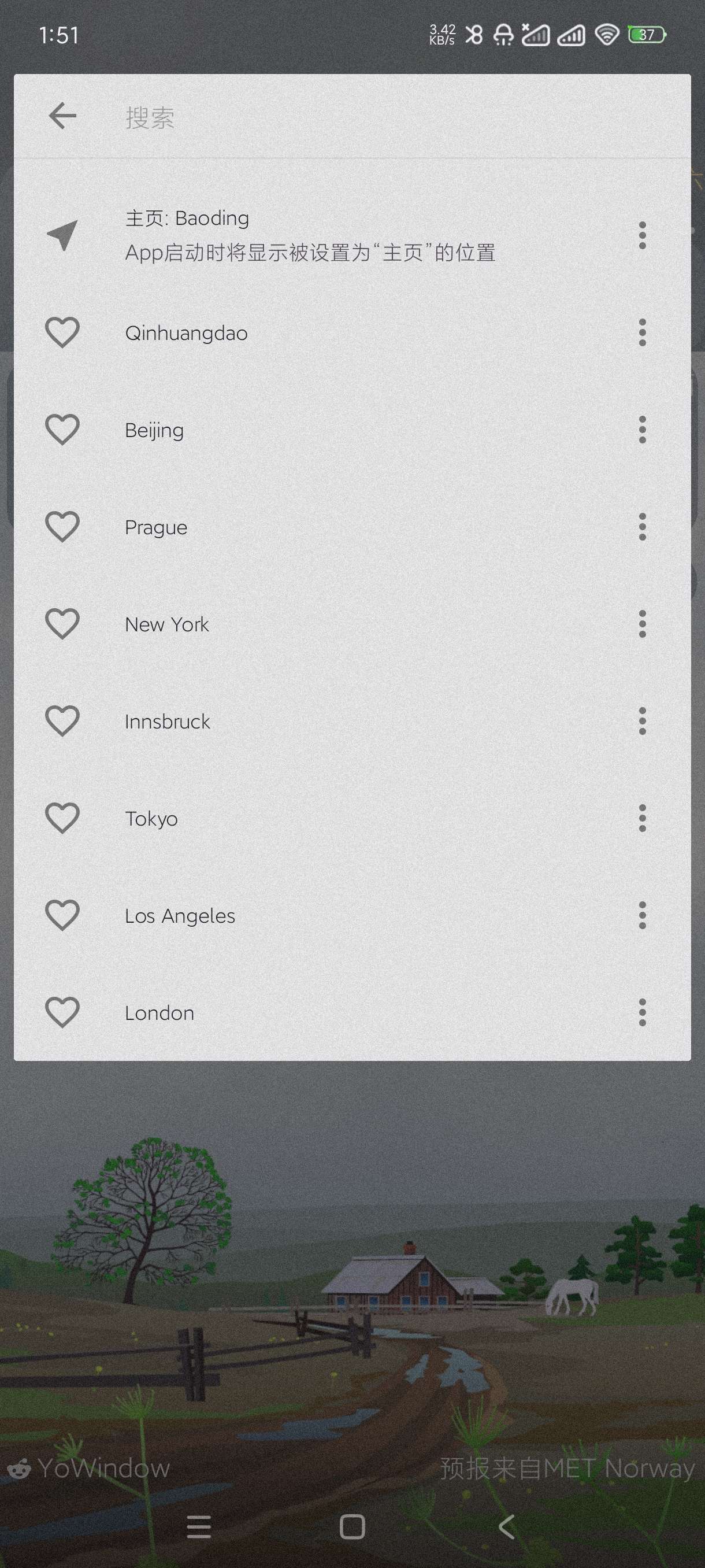This screenshot has width=705, height=1568.
Task: Open more options for Beijing
Action: point(642,430)
